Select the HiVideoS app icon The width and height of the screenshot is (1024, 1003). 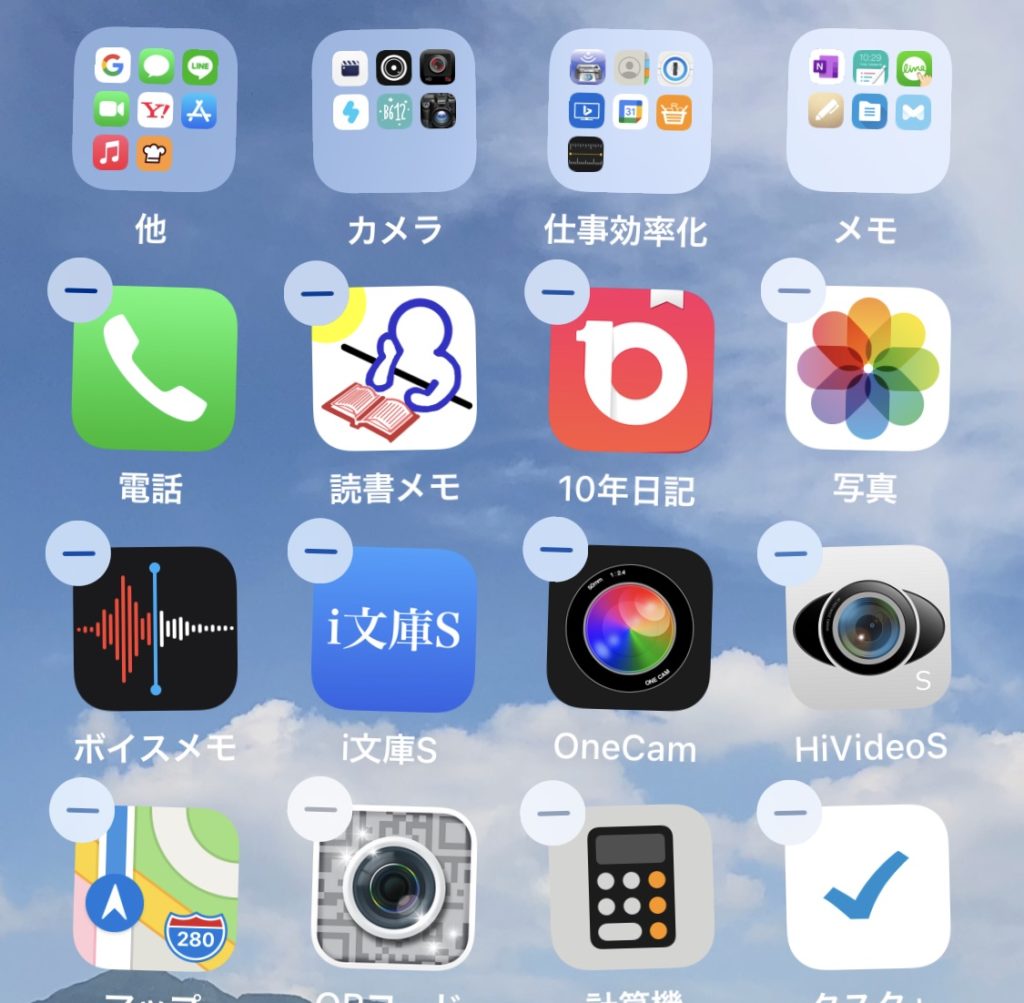tap(867, 628)
